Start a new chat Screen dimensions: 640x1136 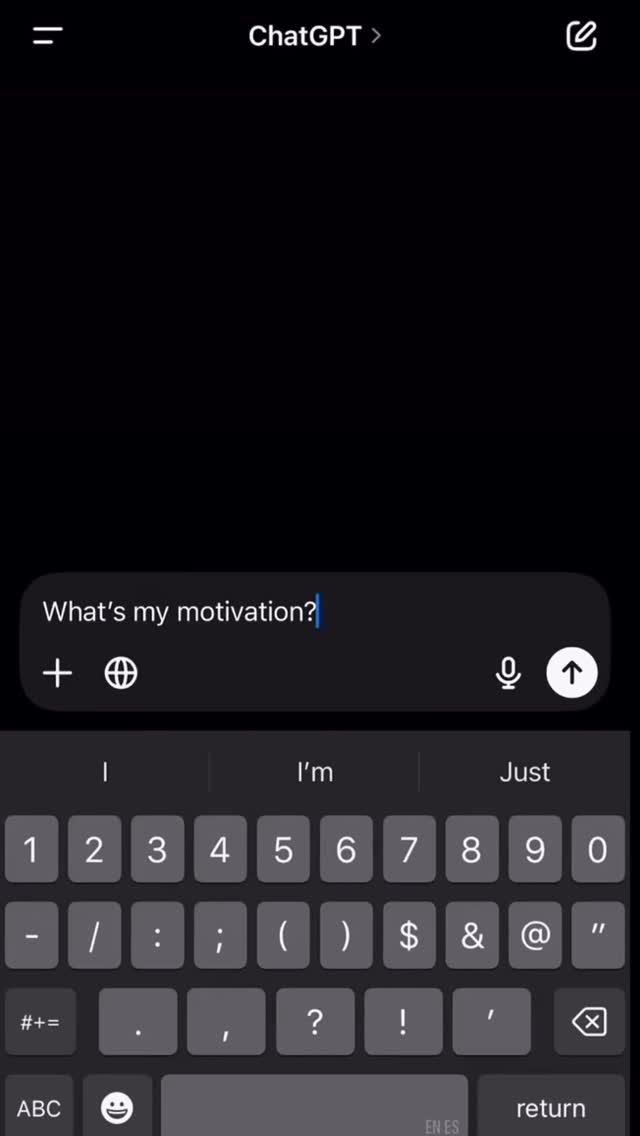point(581,36)
